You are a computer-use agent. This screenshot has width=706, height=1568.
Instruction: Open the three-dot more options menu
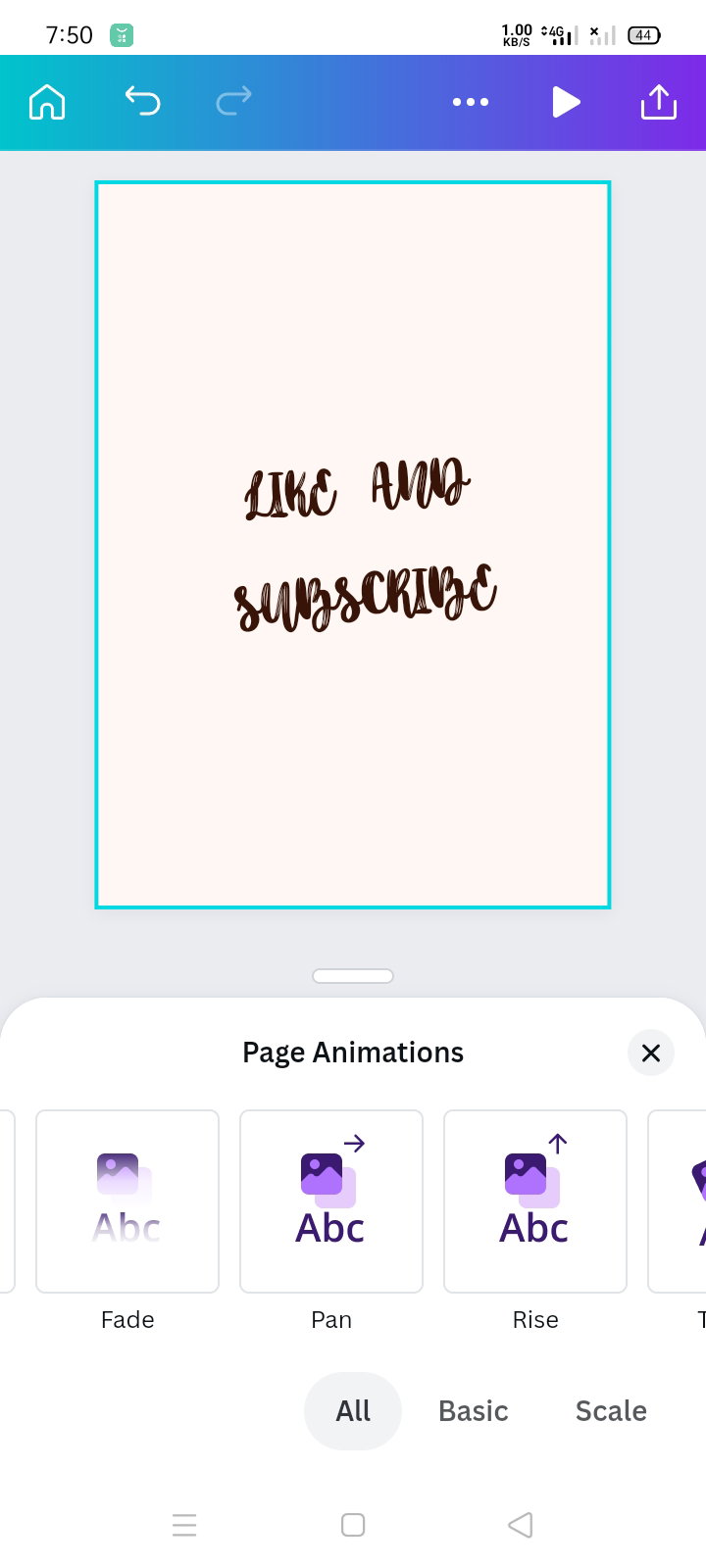point(471,102)
